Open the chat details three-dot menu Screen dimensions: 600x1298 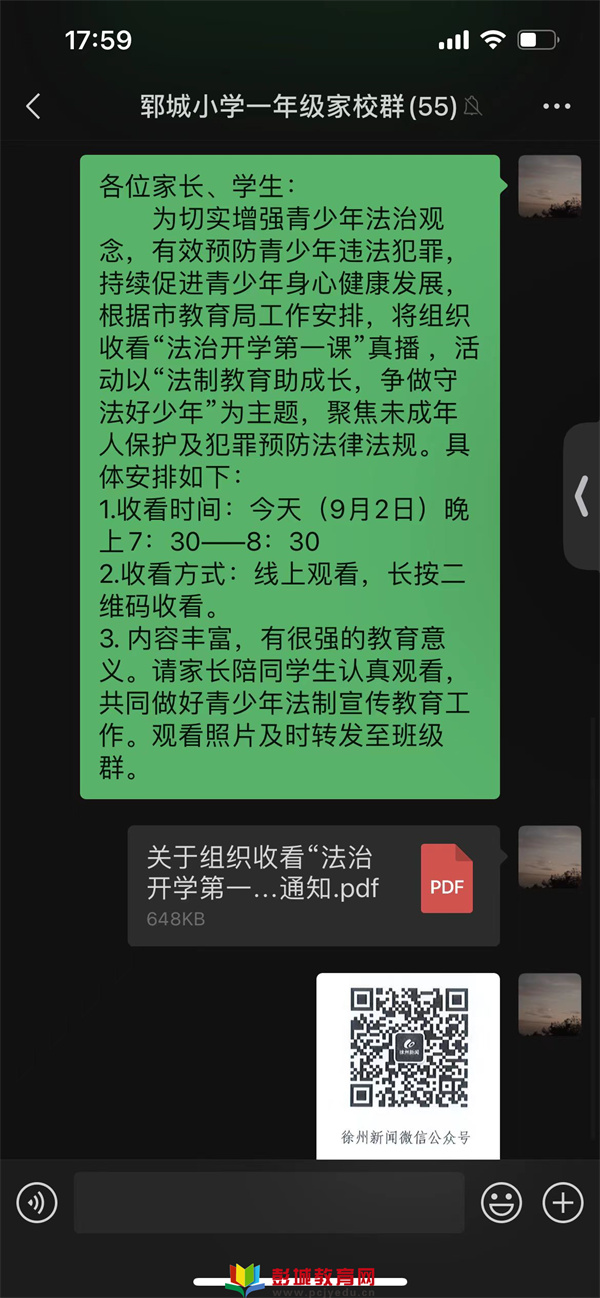click(x=556, y=107)
